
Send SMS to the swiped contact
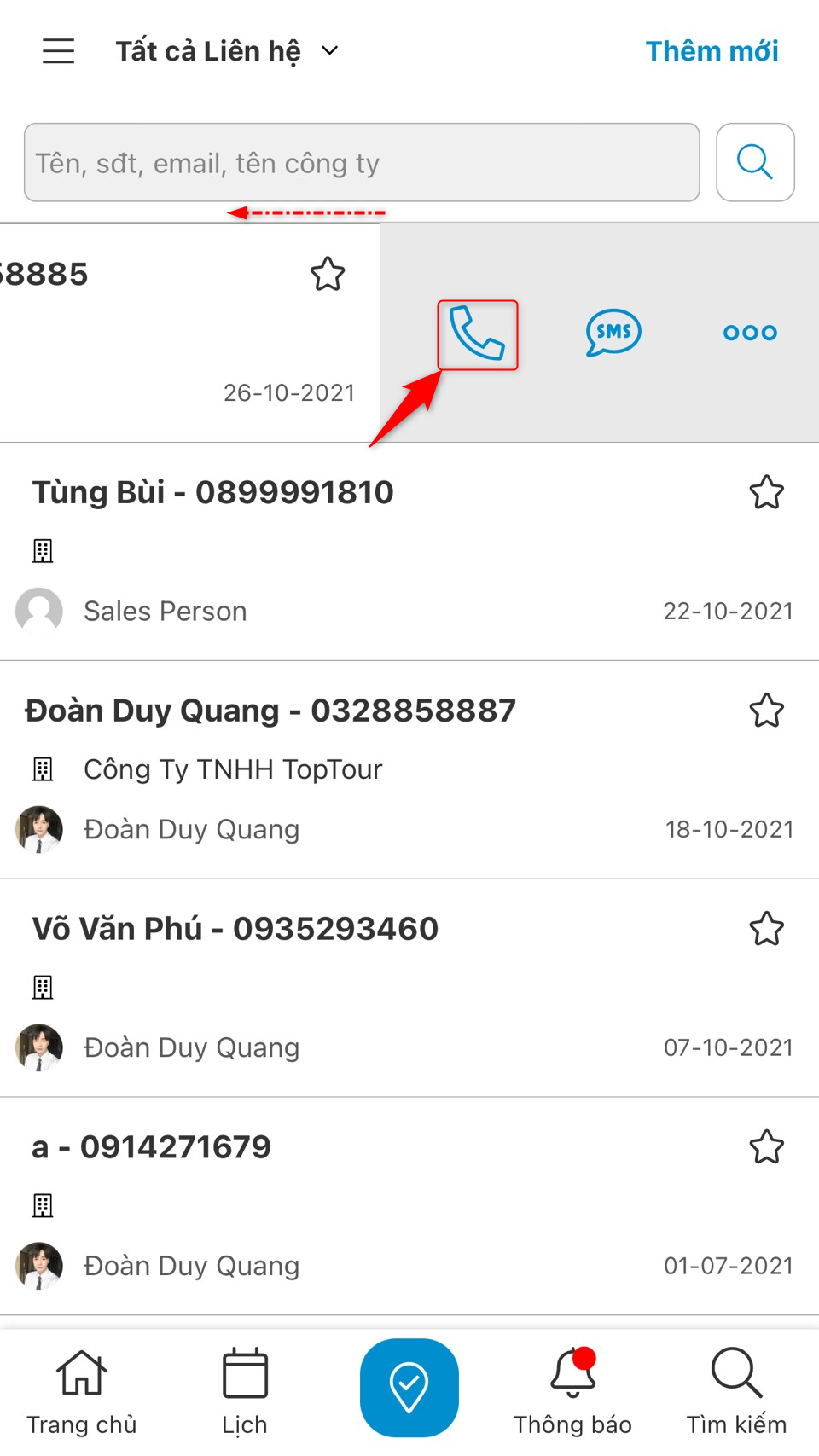coord(613,333)
